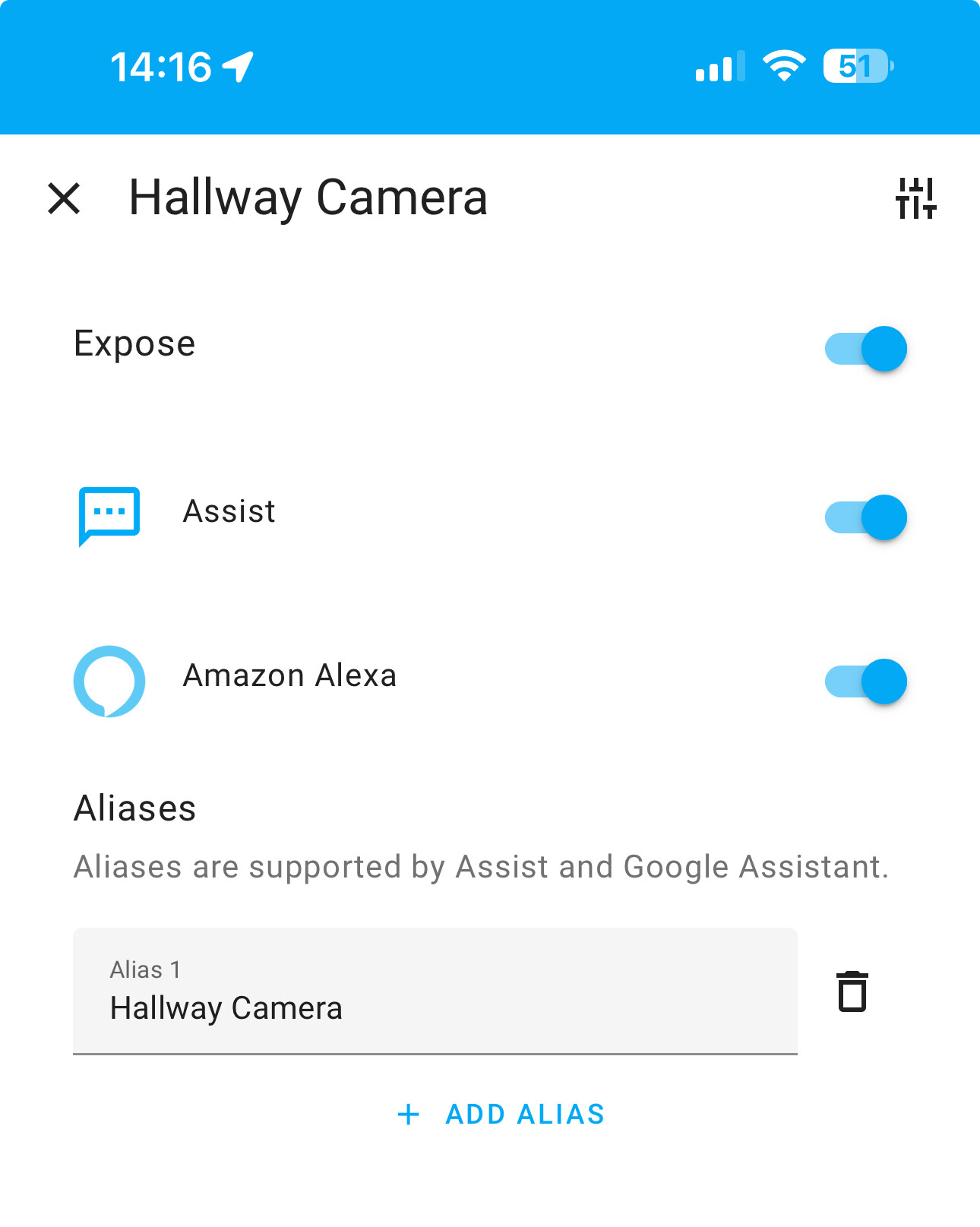
Task: Edit the Alias 1 text field
Action: click(x=435, y=991)
